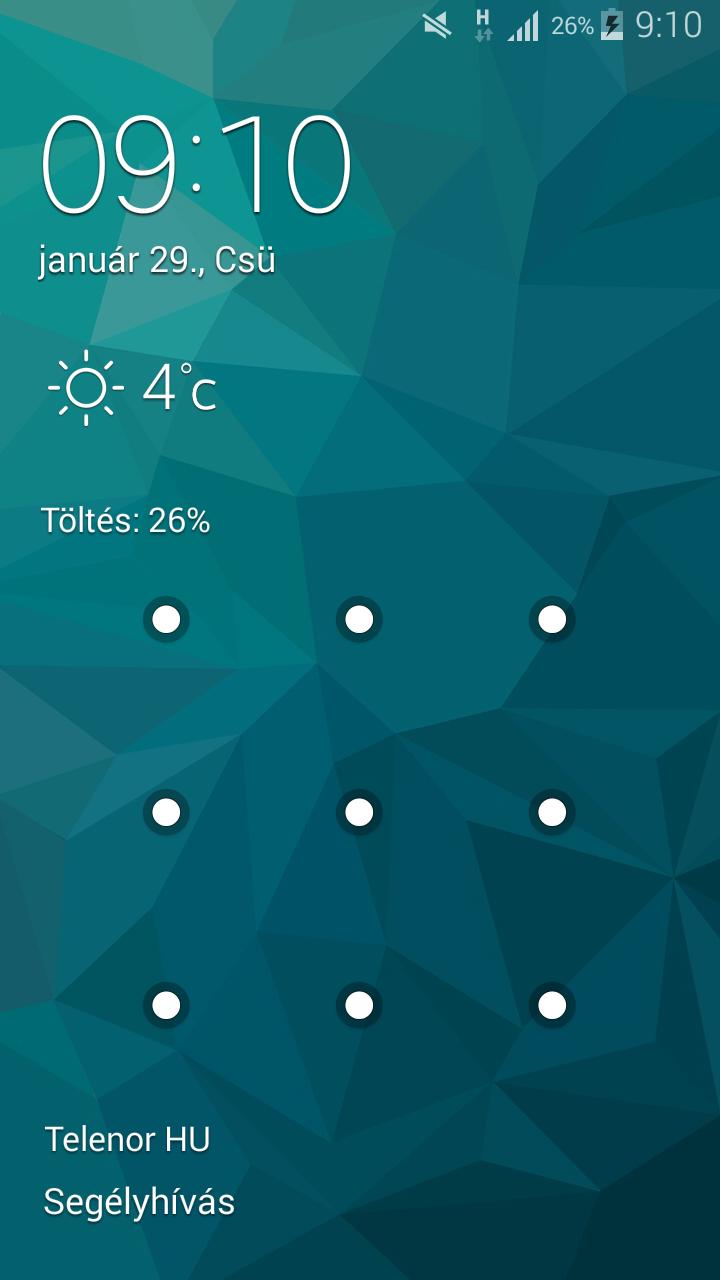This screenshot has width=720, height=1280.
Task: Tap the bottom-right pattern dot
Action: point(552,1004)
